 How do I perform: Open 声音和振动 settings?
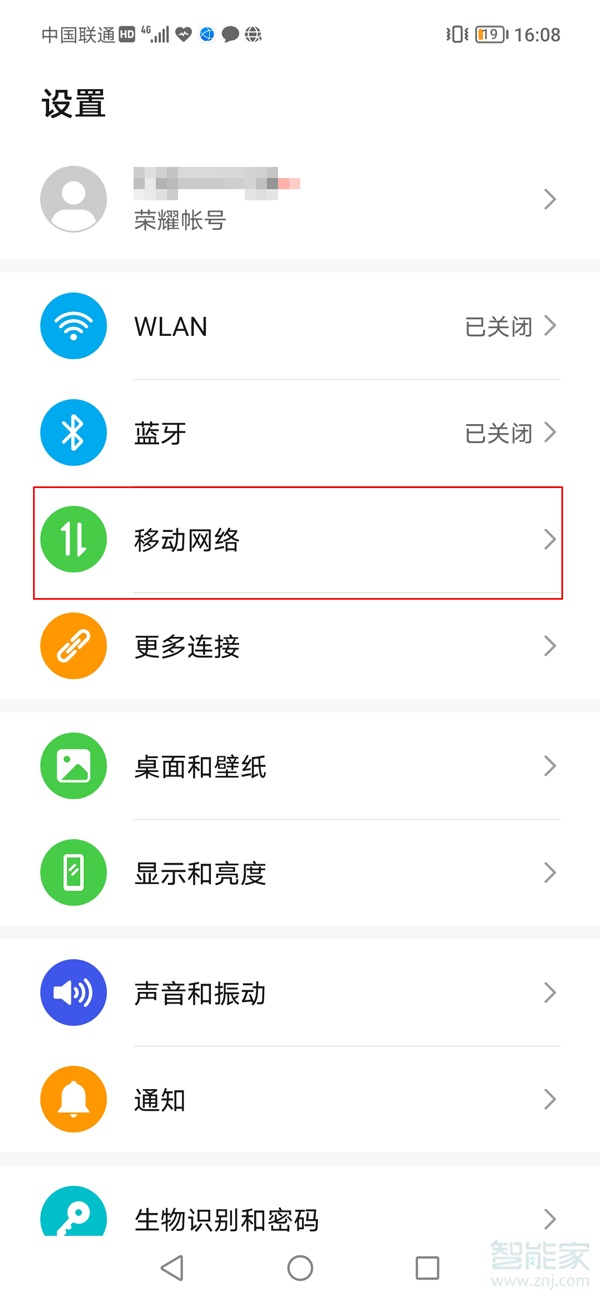click(300, 993)
